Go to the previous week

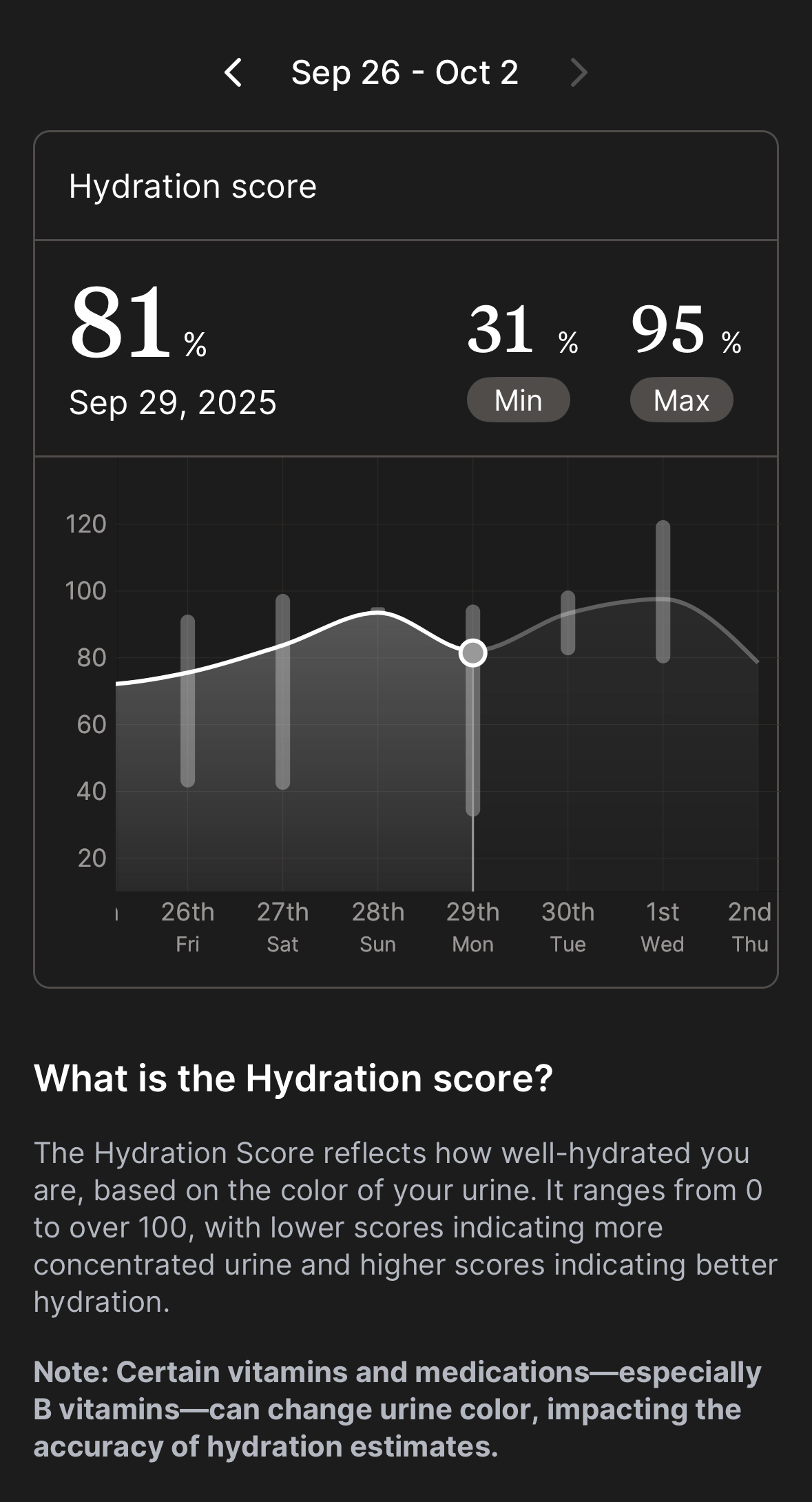233,72
